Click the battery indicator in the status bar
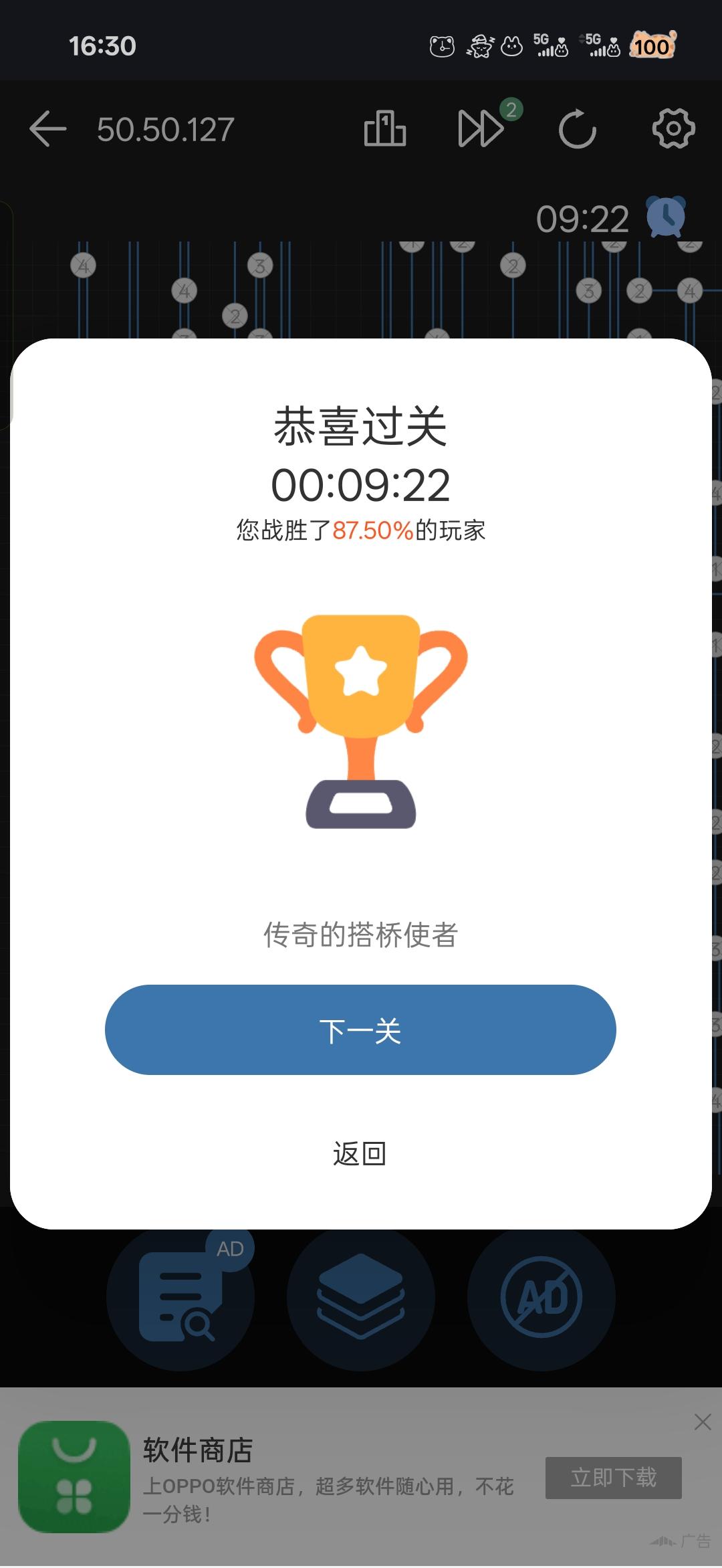The width and height of the screenshot is (722, 1568). tap(652, 45)
